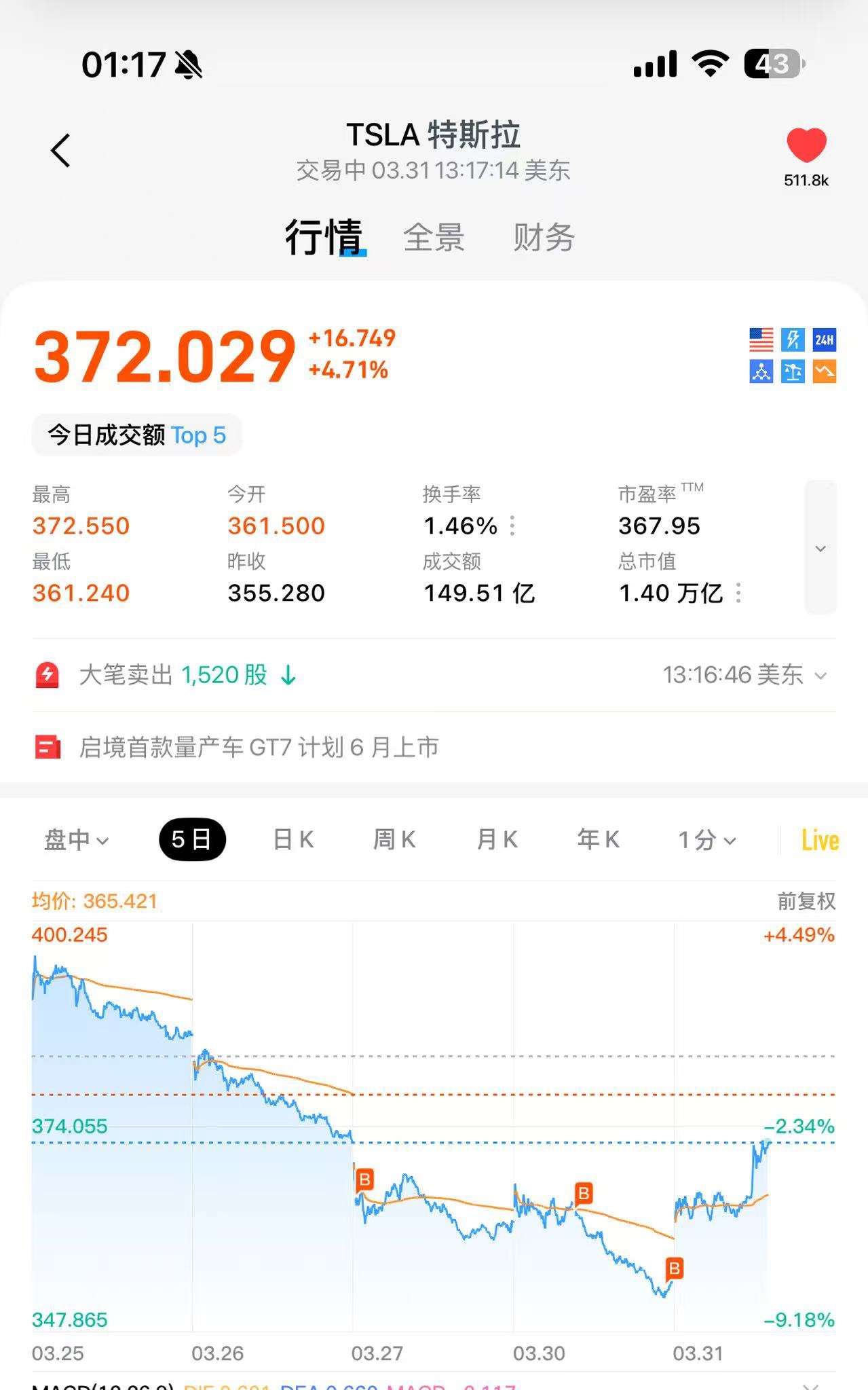Show options next to 换手率 value
The width and height of the screenshot is (868, 1390).
point(512,526)
